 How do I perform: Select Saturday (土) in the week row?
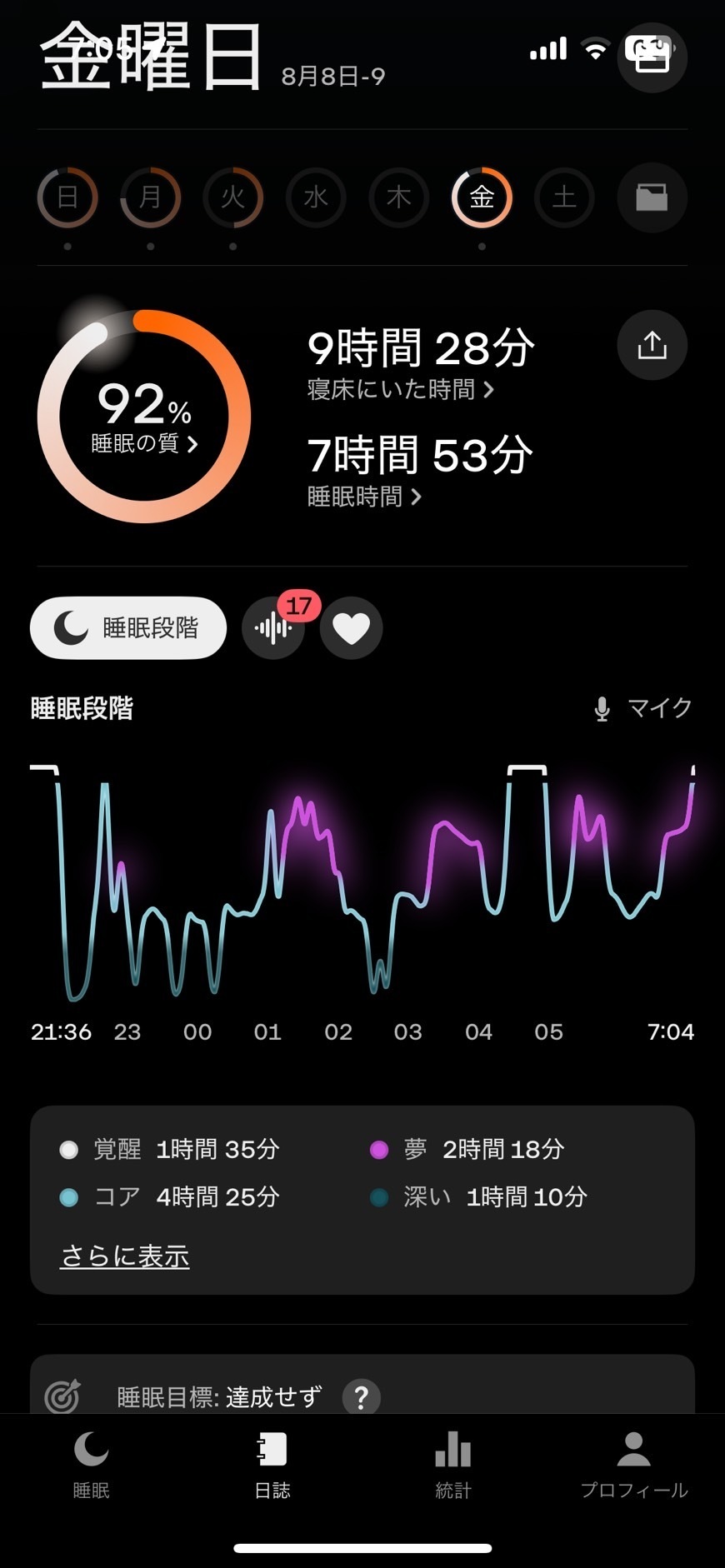point(564,197)
